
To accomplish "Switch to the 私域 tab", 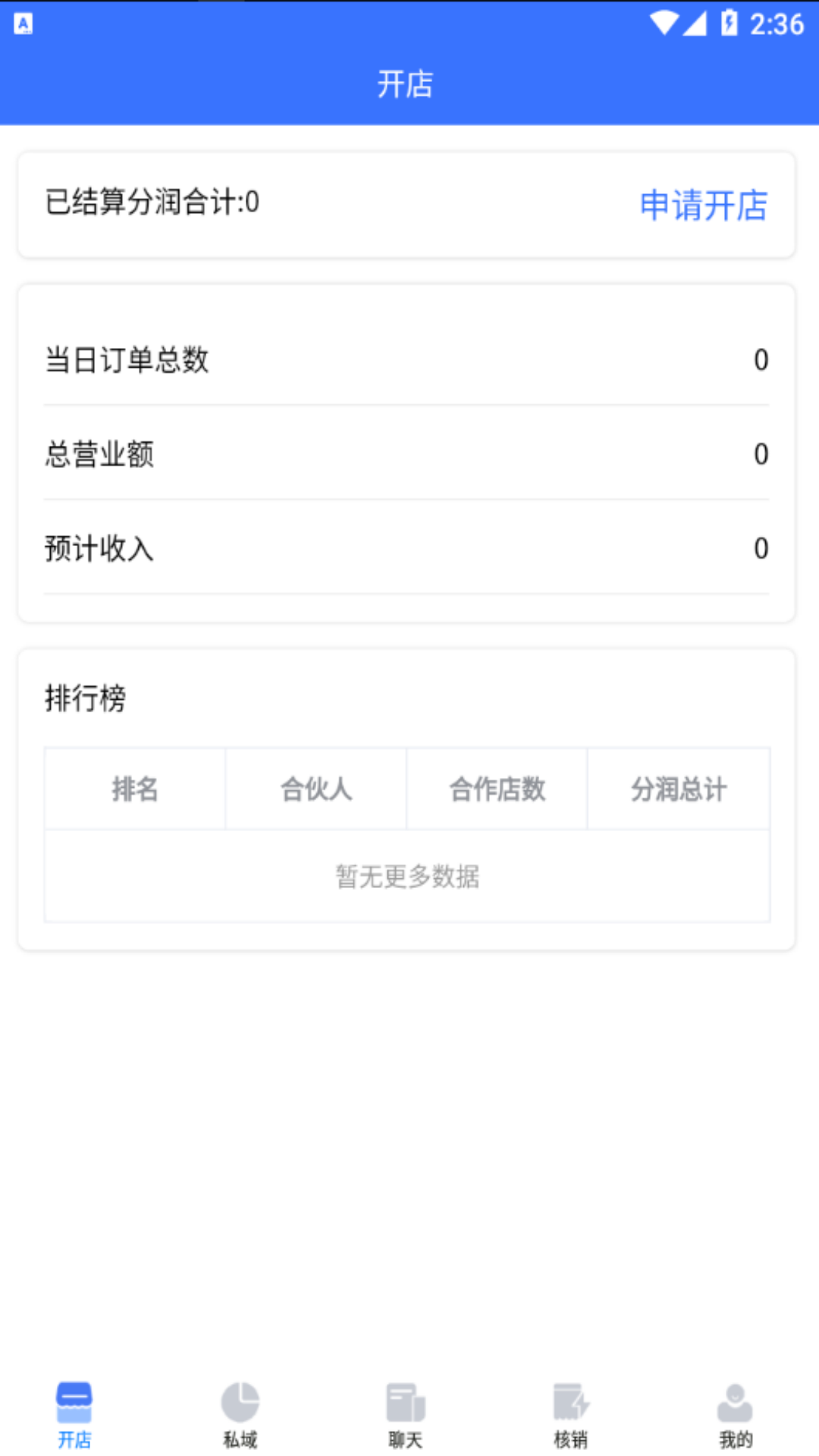I will click(240, 1415).
